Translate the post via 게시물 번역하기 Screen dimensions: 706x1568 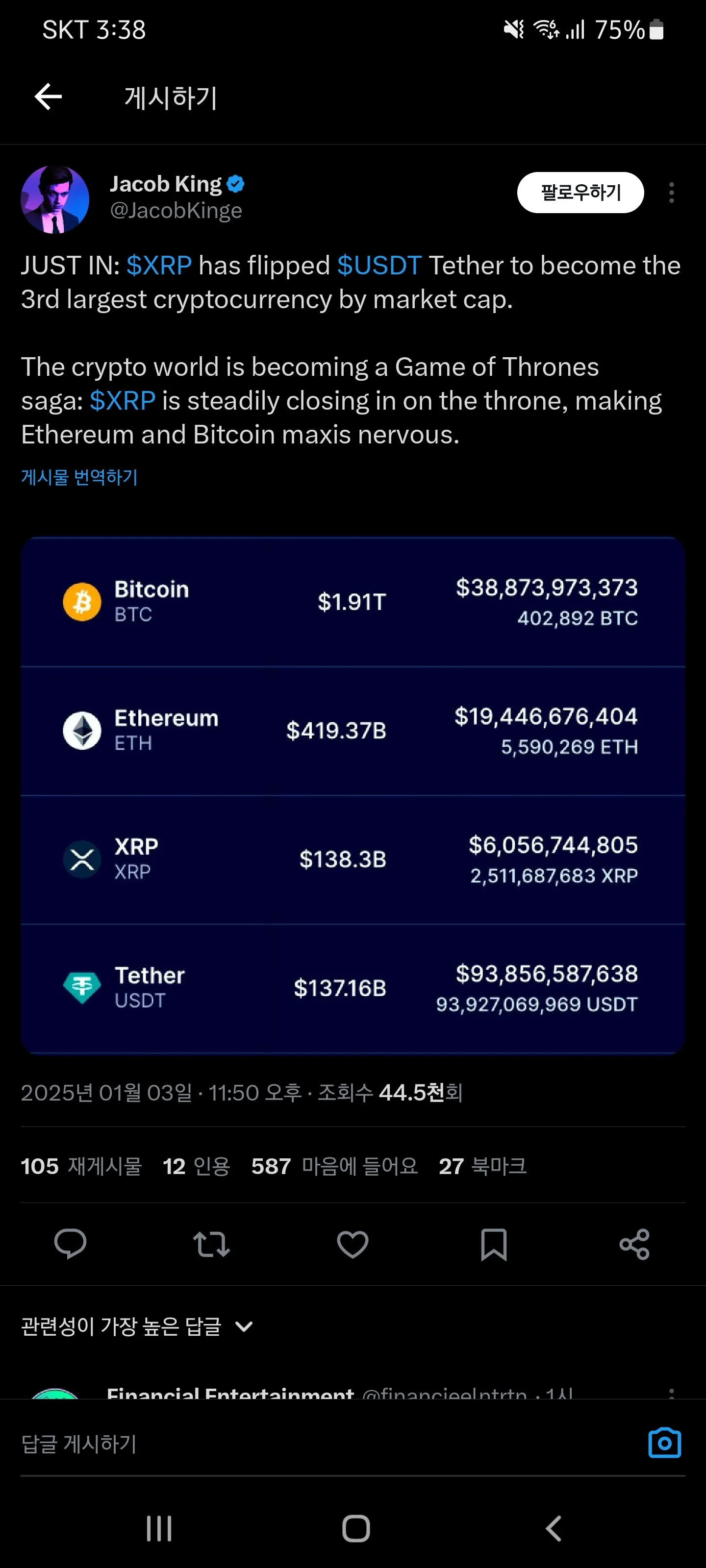tap(79, 477)
